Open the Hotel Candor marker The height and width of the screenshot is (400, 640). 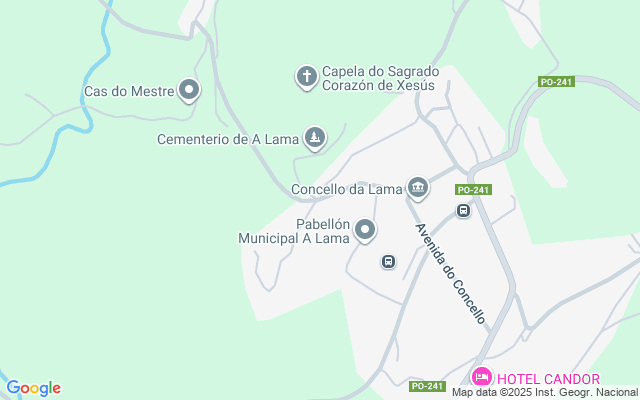(x=481, y=377)
